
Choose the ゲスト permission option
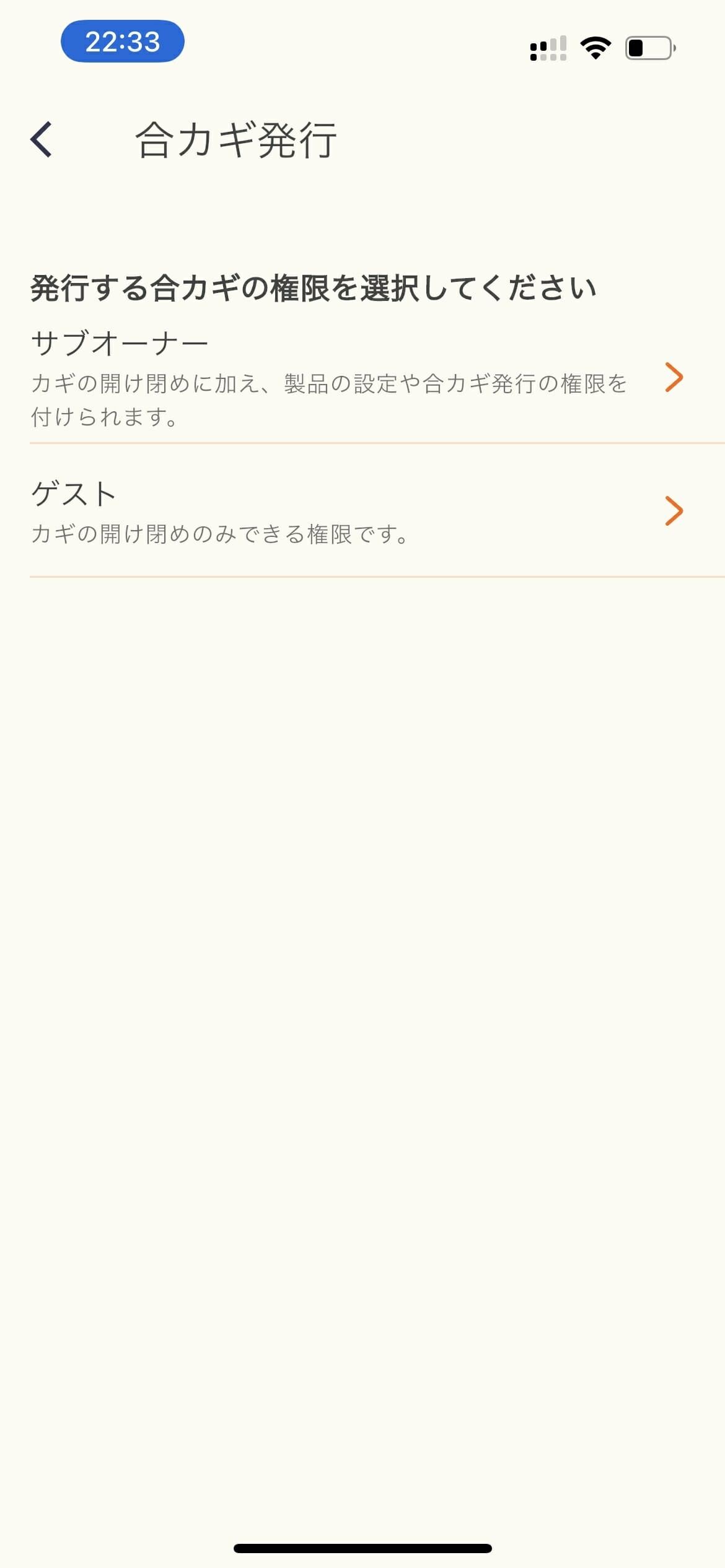[377, 511]
